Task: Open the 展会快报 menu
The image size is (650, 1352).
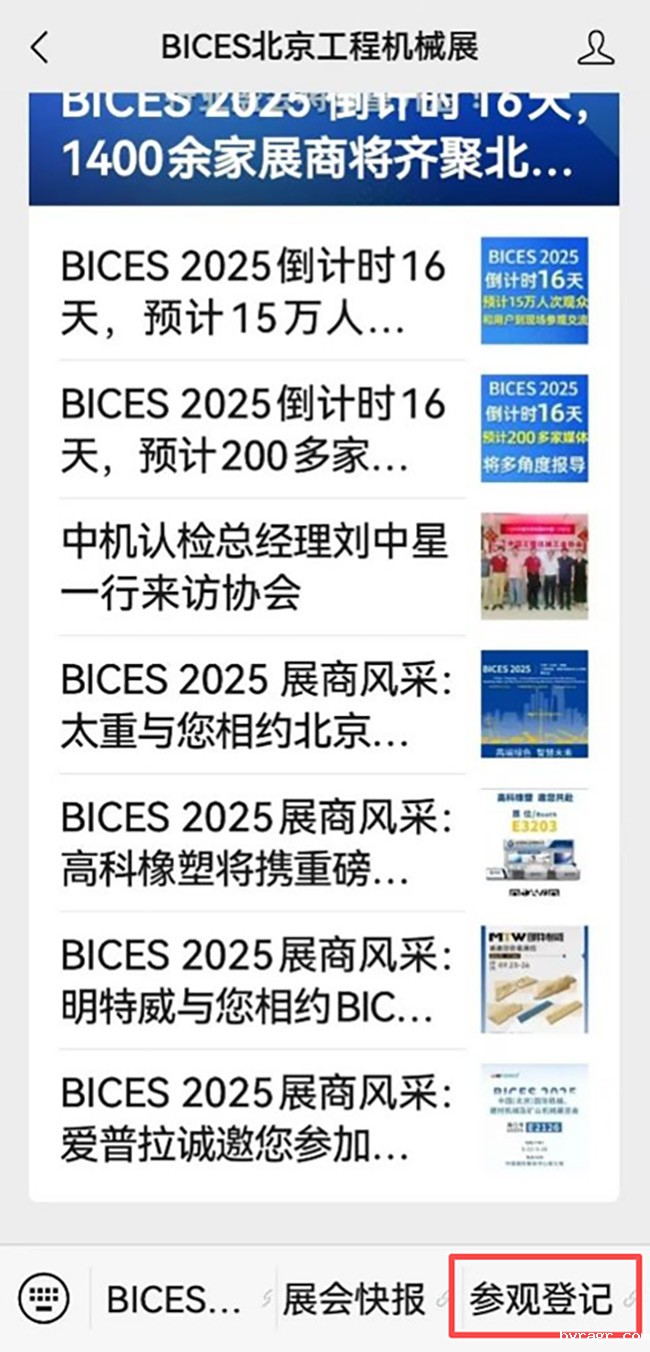Action: pos(354,1299)
